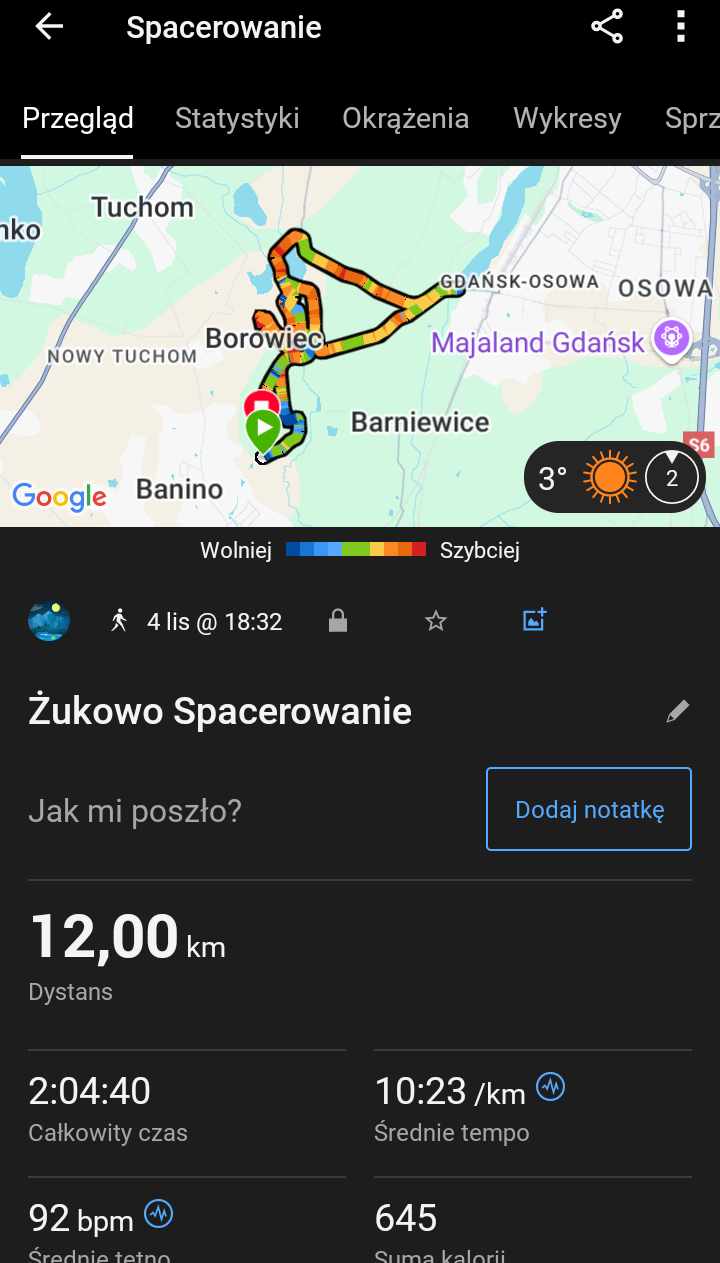Viewport: 720px width, 1263px height.
Task: Tap the privacy lock icon
Action: click(338, 622)
